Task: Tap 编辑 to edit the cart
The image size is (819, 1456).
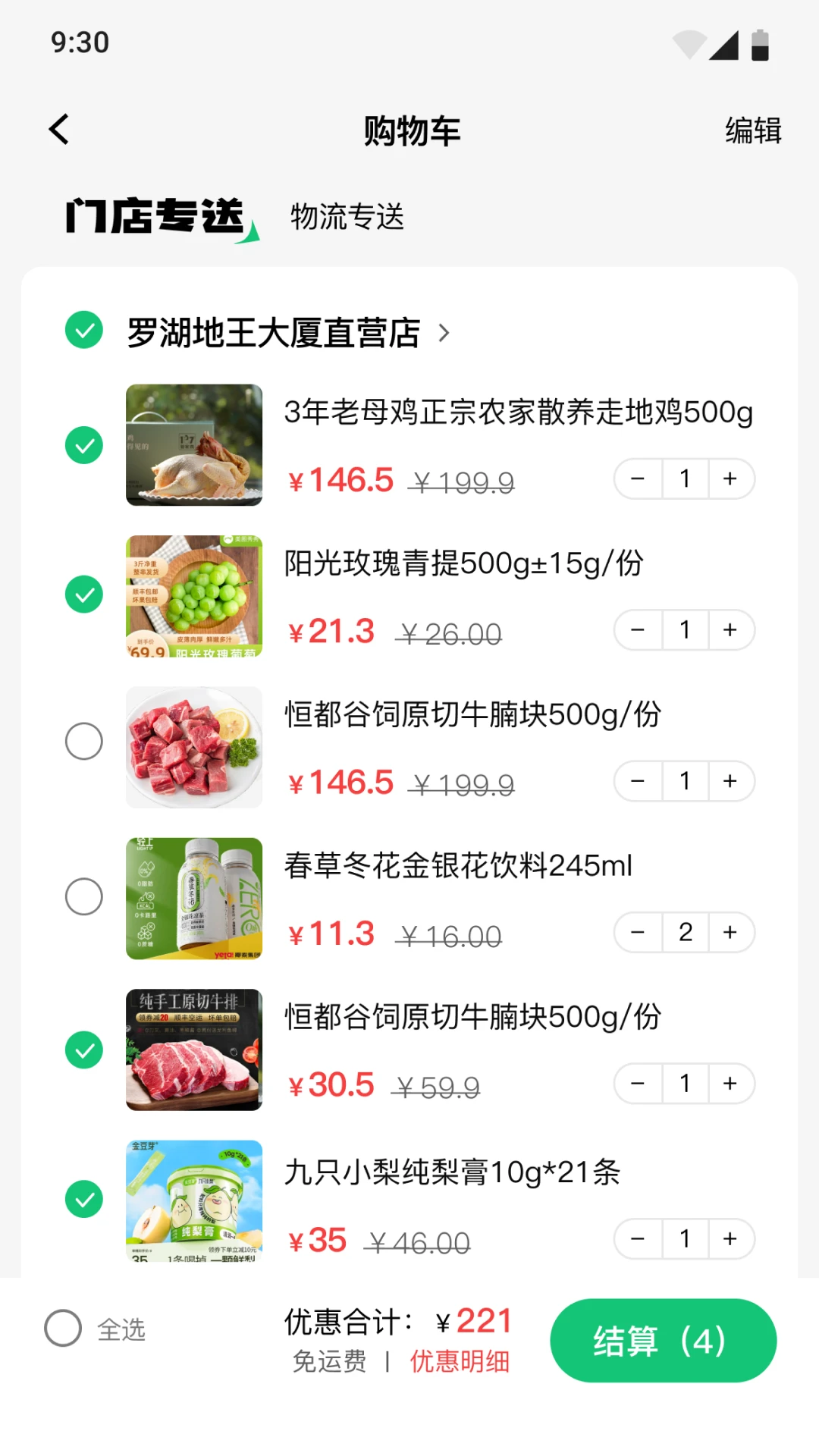Action: tap(752, 130)
